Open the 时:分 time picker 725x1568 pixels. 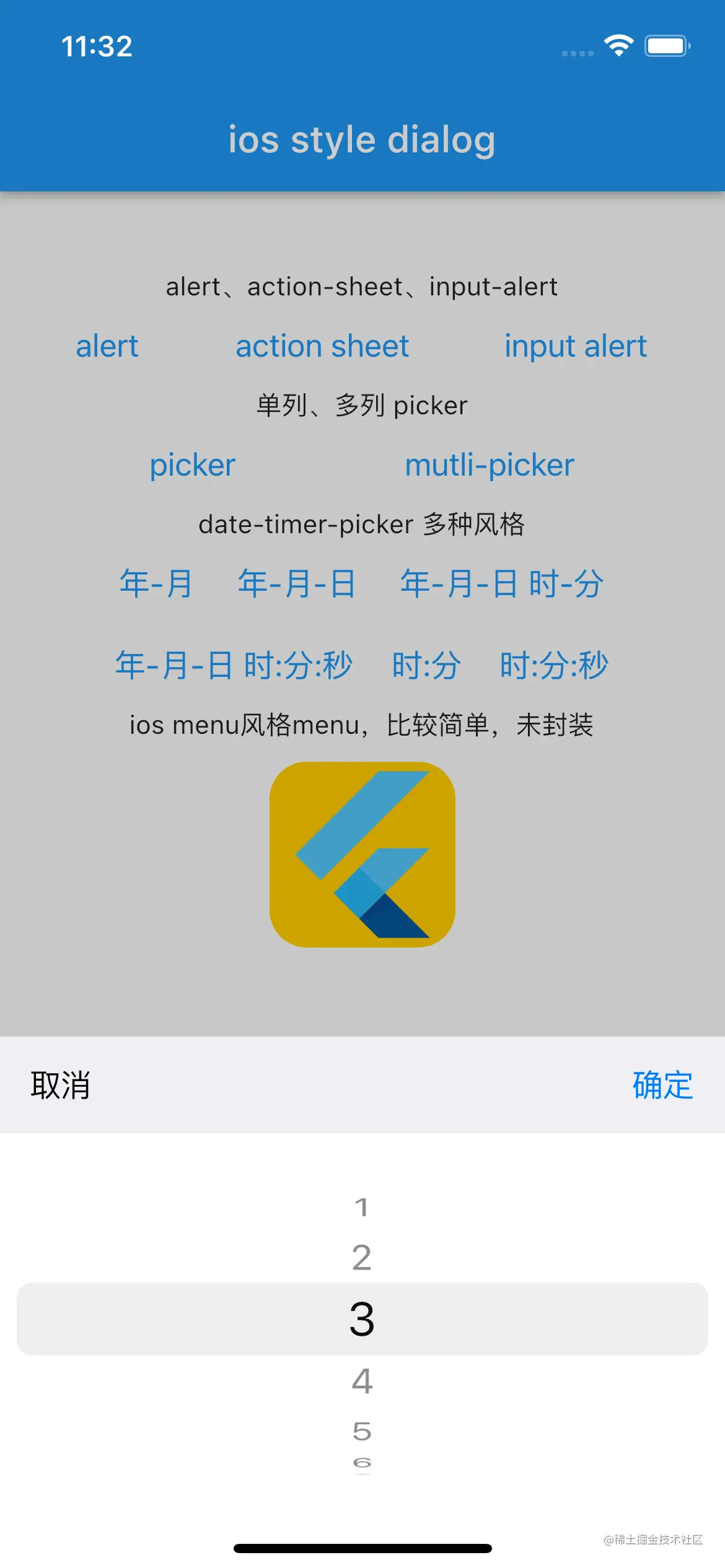426,666
